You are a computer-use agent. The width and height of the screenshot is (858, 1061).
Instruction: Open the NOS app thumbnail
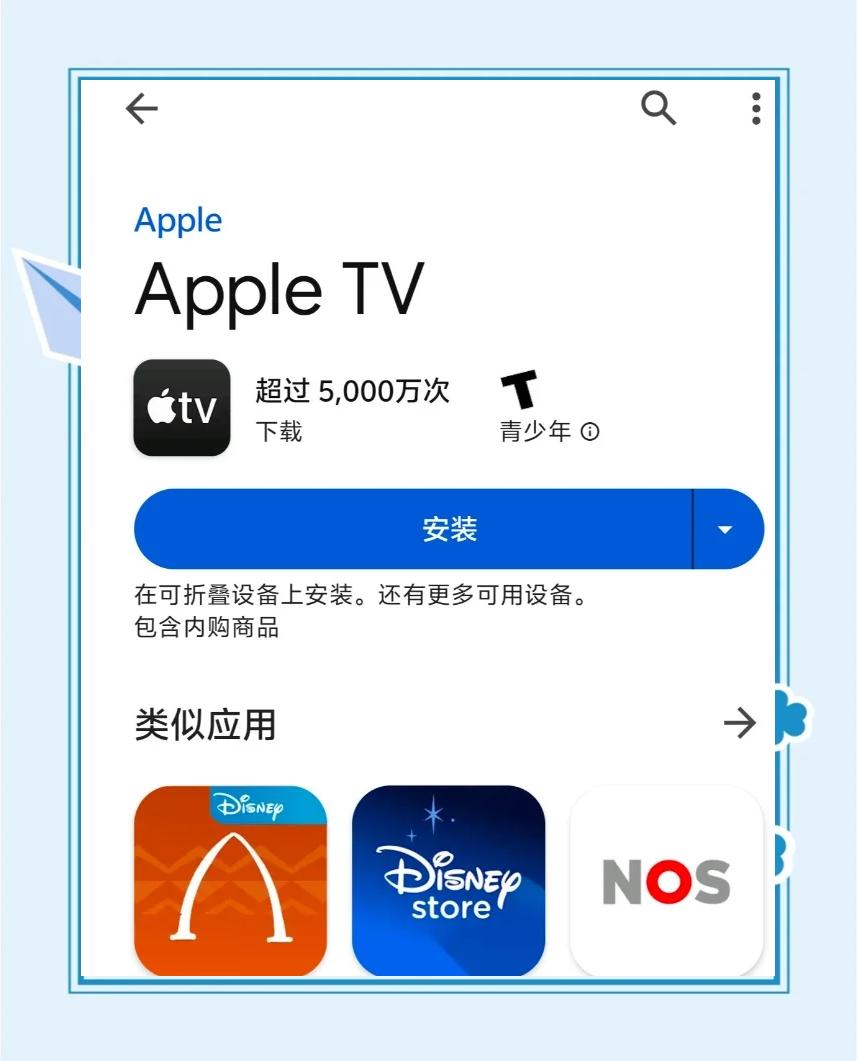coord(666,879)
